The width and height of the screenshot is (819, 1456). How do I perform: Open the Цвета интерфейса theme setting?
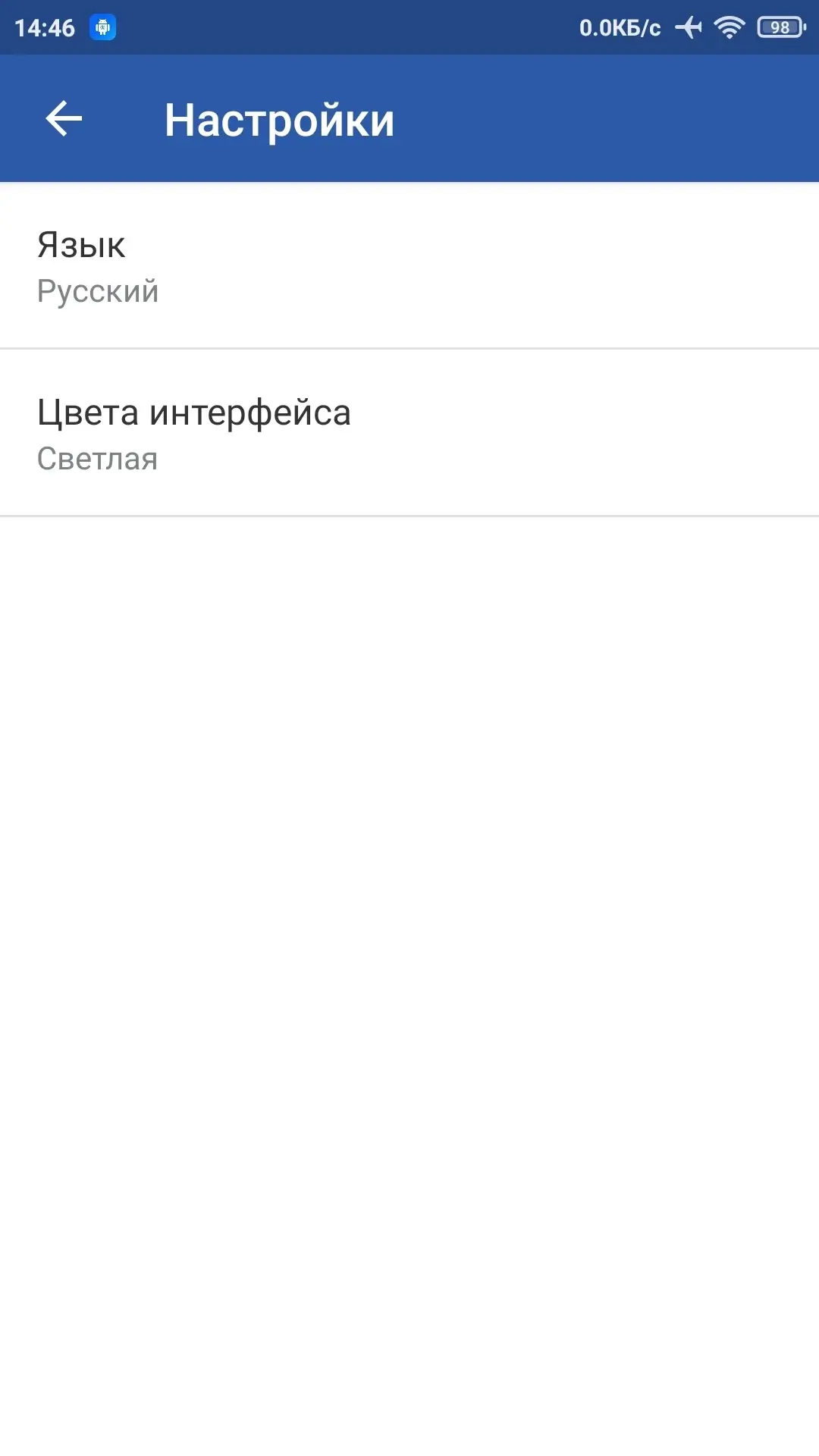(409, 433)
